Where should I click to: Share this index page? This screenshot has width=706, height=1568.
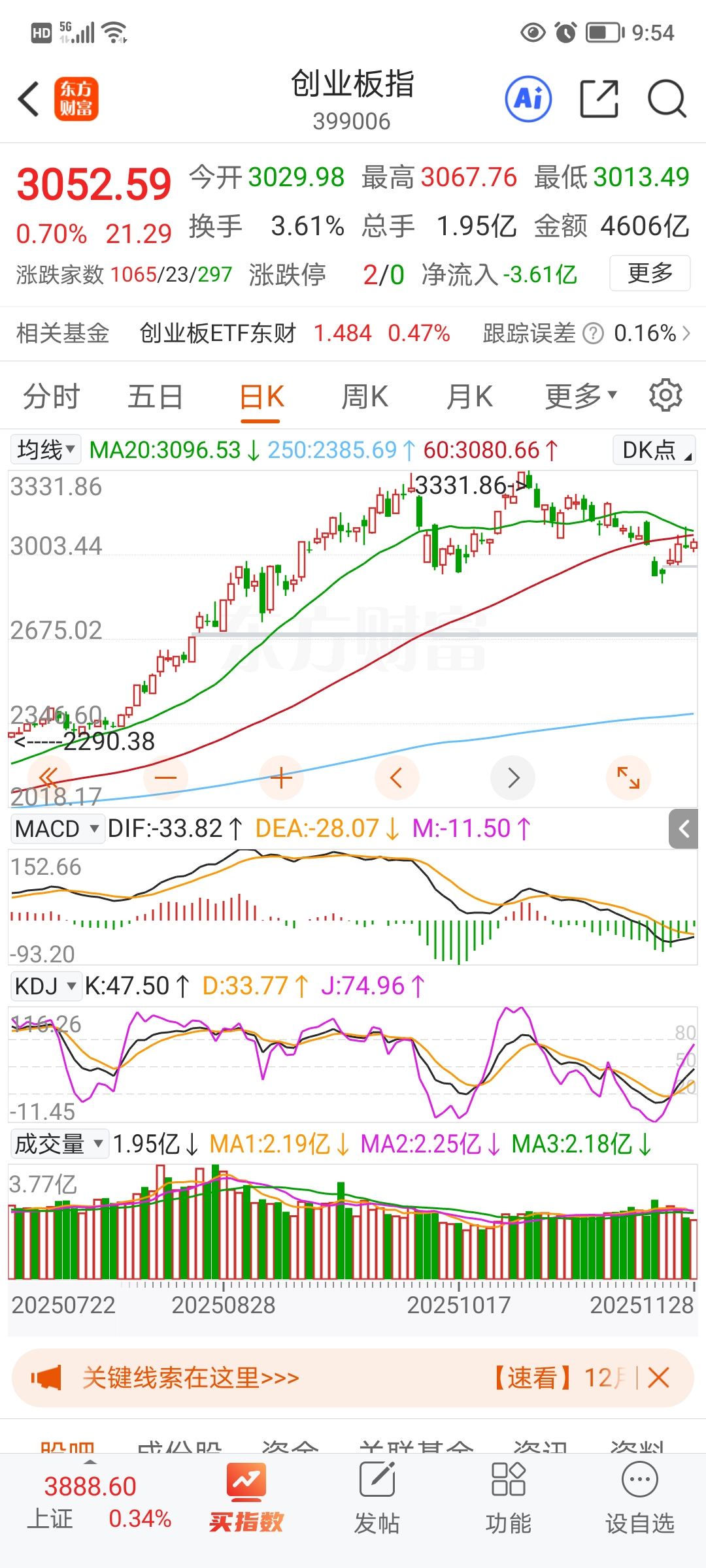(599, 99)
